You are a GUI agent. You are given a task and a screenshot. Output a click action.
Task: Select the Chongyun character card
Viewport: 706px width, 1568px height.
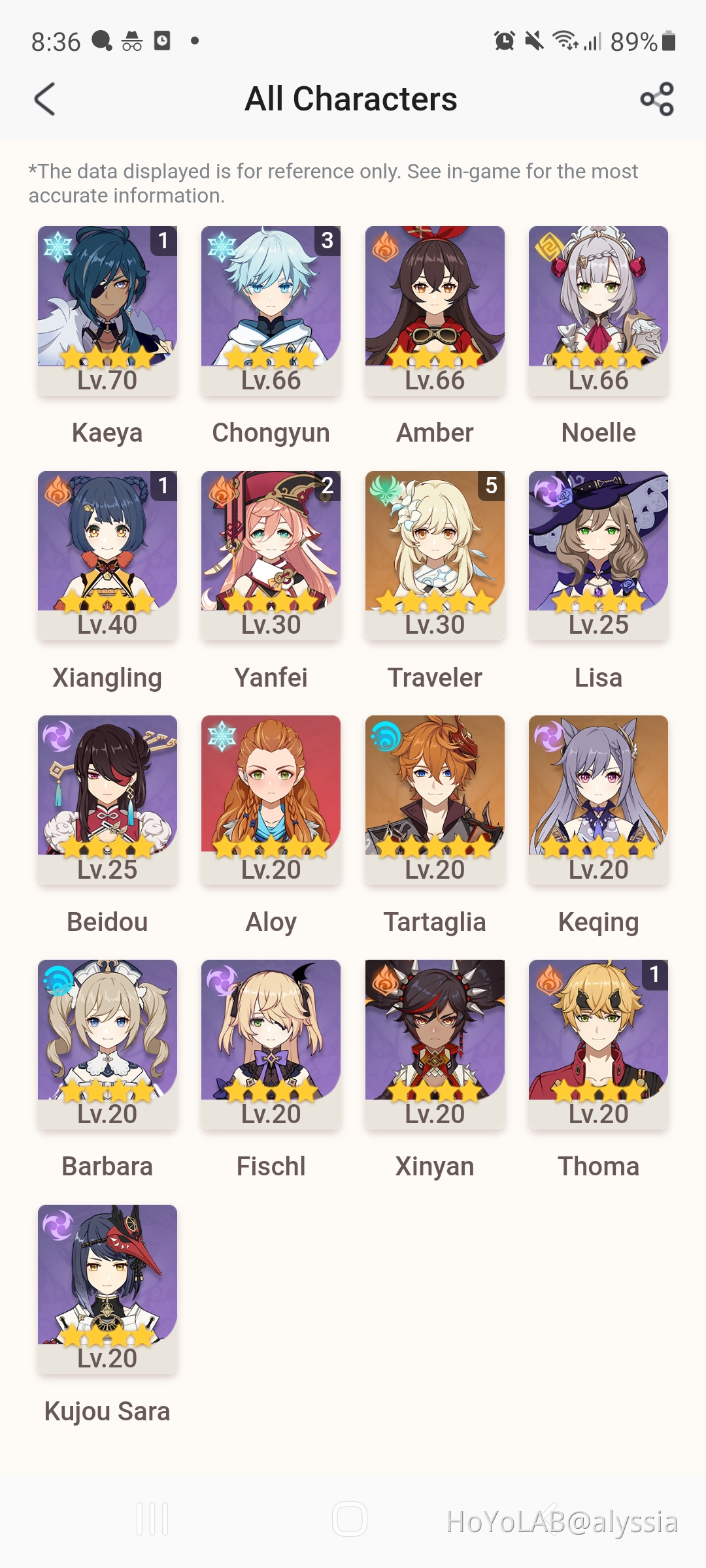click(271, 310)
